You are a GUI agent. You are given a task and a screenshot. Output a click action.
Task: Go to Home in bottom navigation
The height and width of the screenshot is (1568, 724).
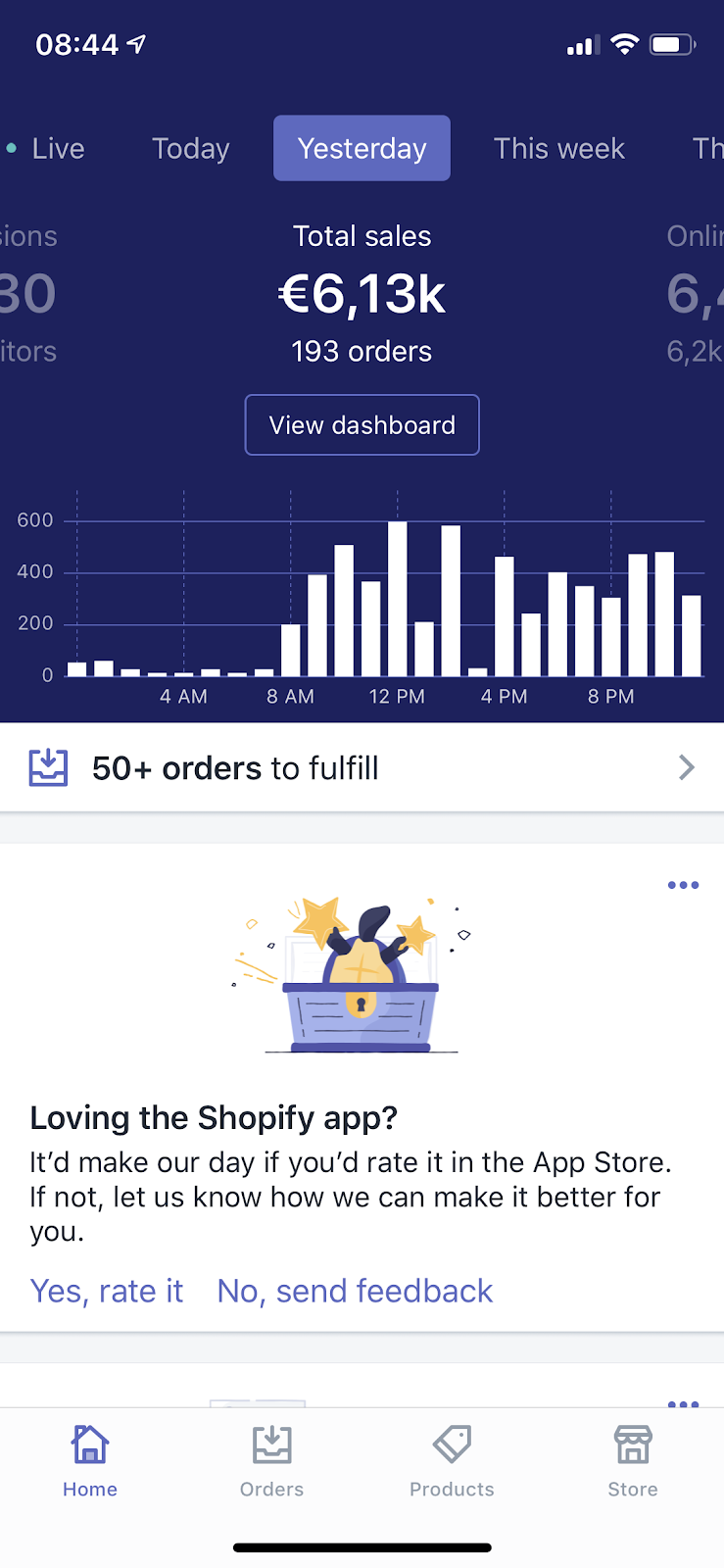coord(90,1461)
